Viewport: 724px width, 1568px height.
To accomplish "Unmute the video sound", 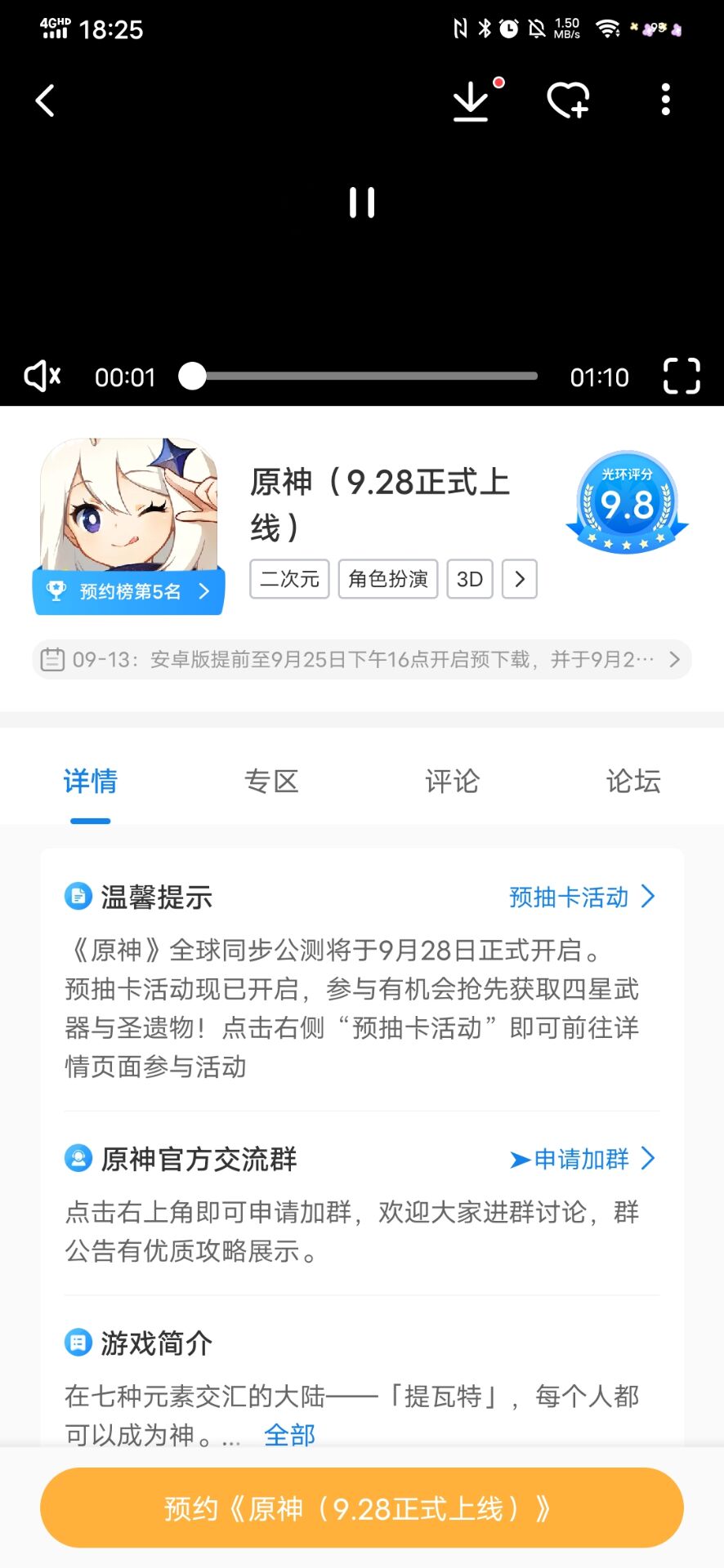I will pos(43,376).
